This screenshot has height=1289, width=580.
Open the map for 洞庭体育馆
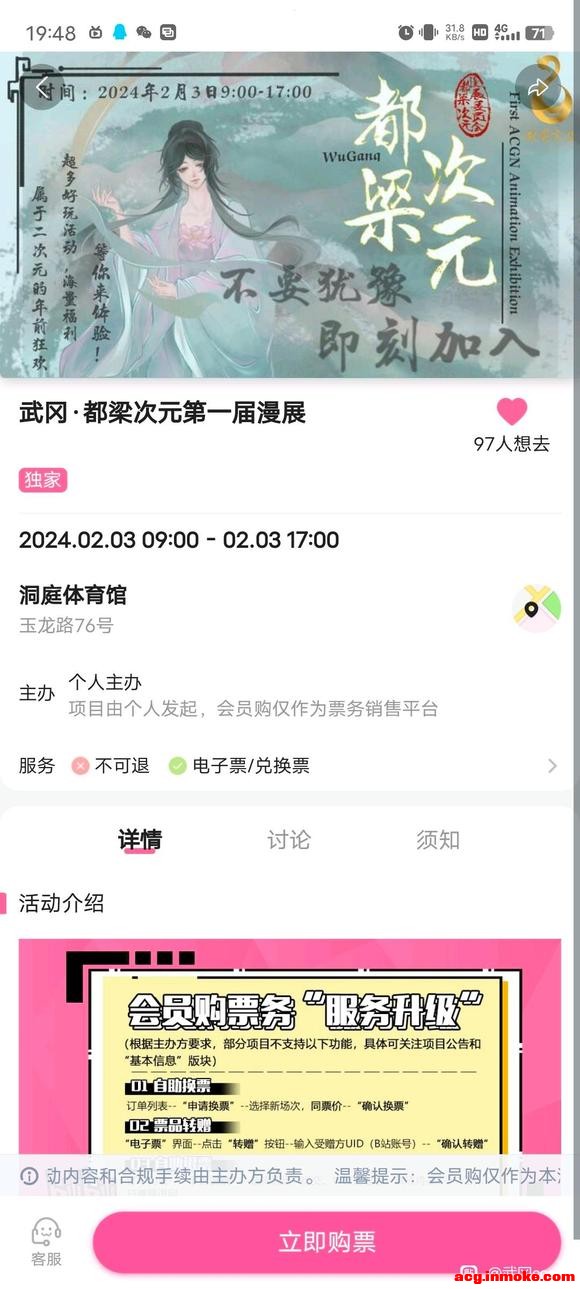coord(537,608)
